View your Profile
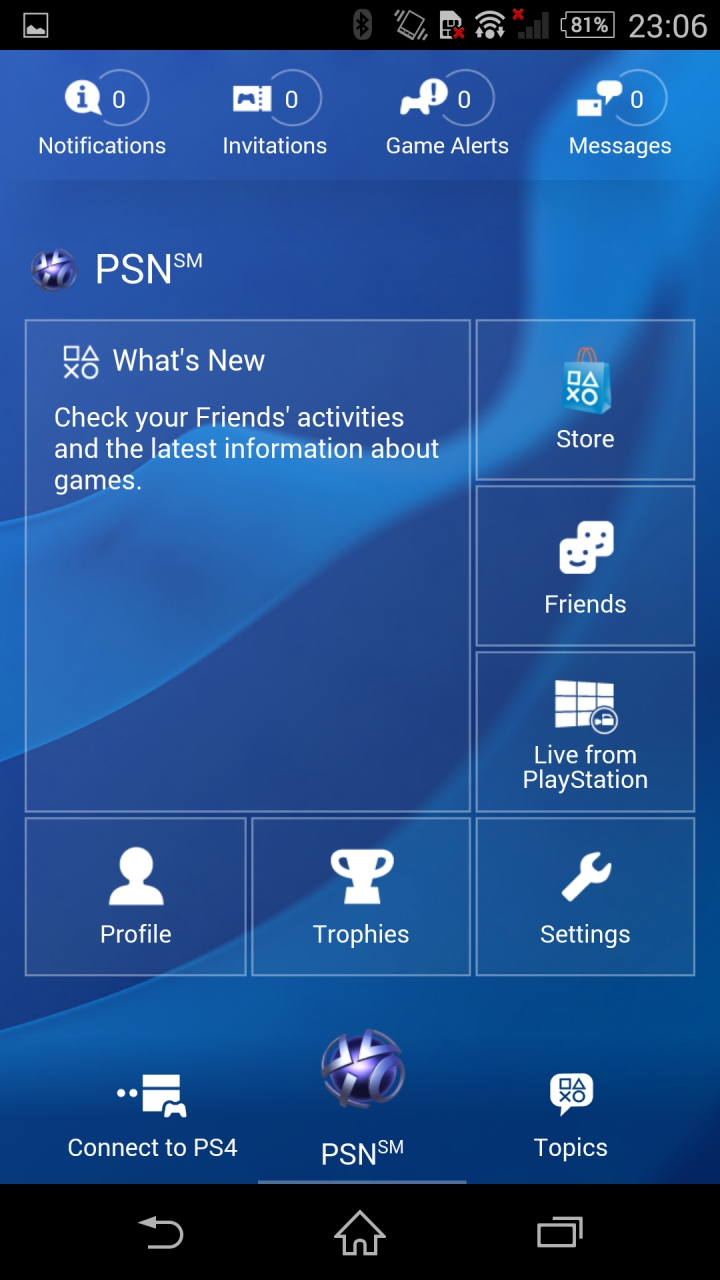 [136, 896]
